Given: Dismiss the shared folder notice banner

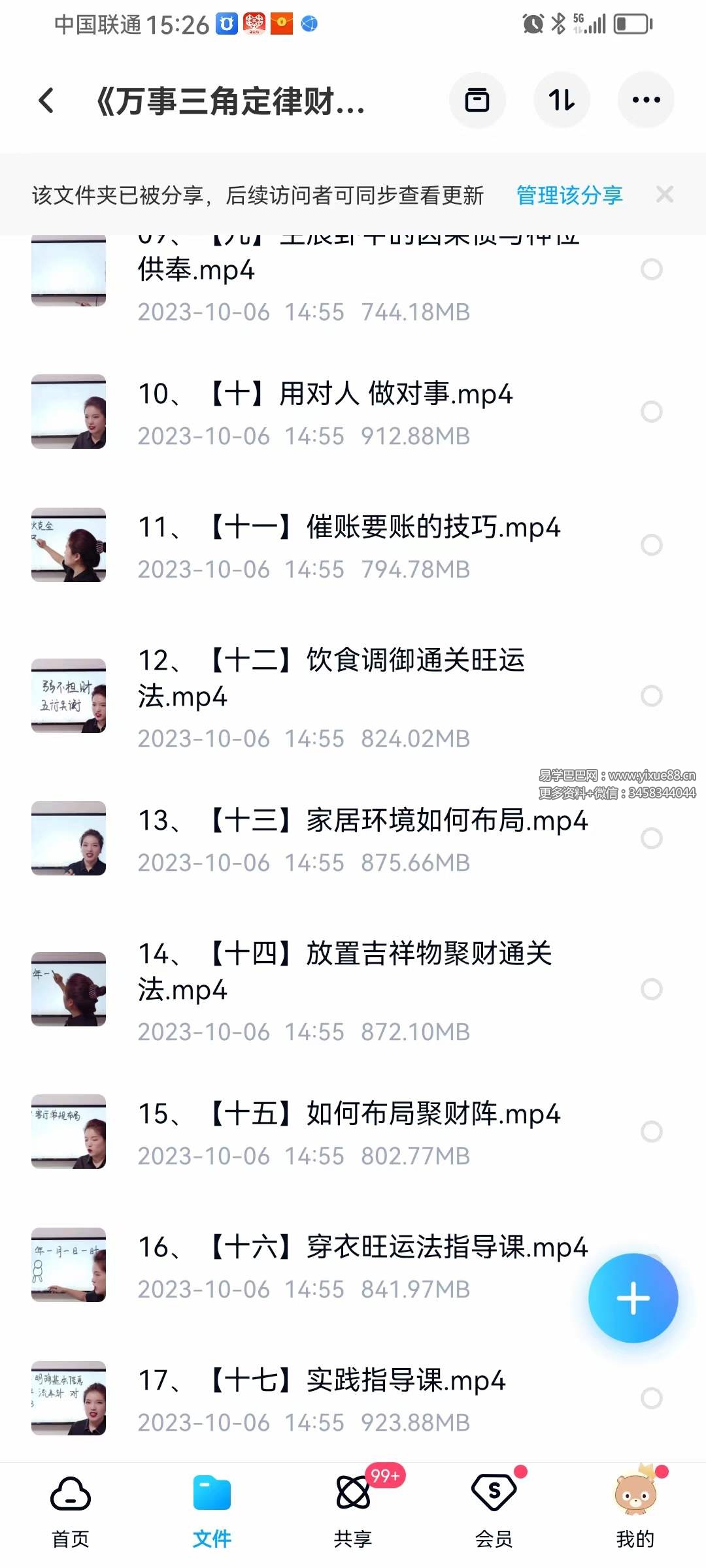Looking at the screenshot, I should click(664, 195).
